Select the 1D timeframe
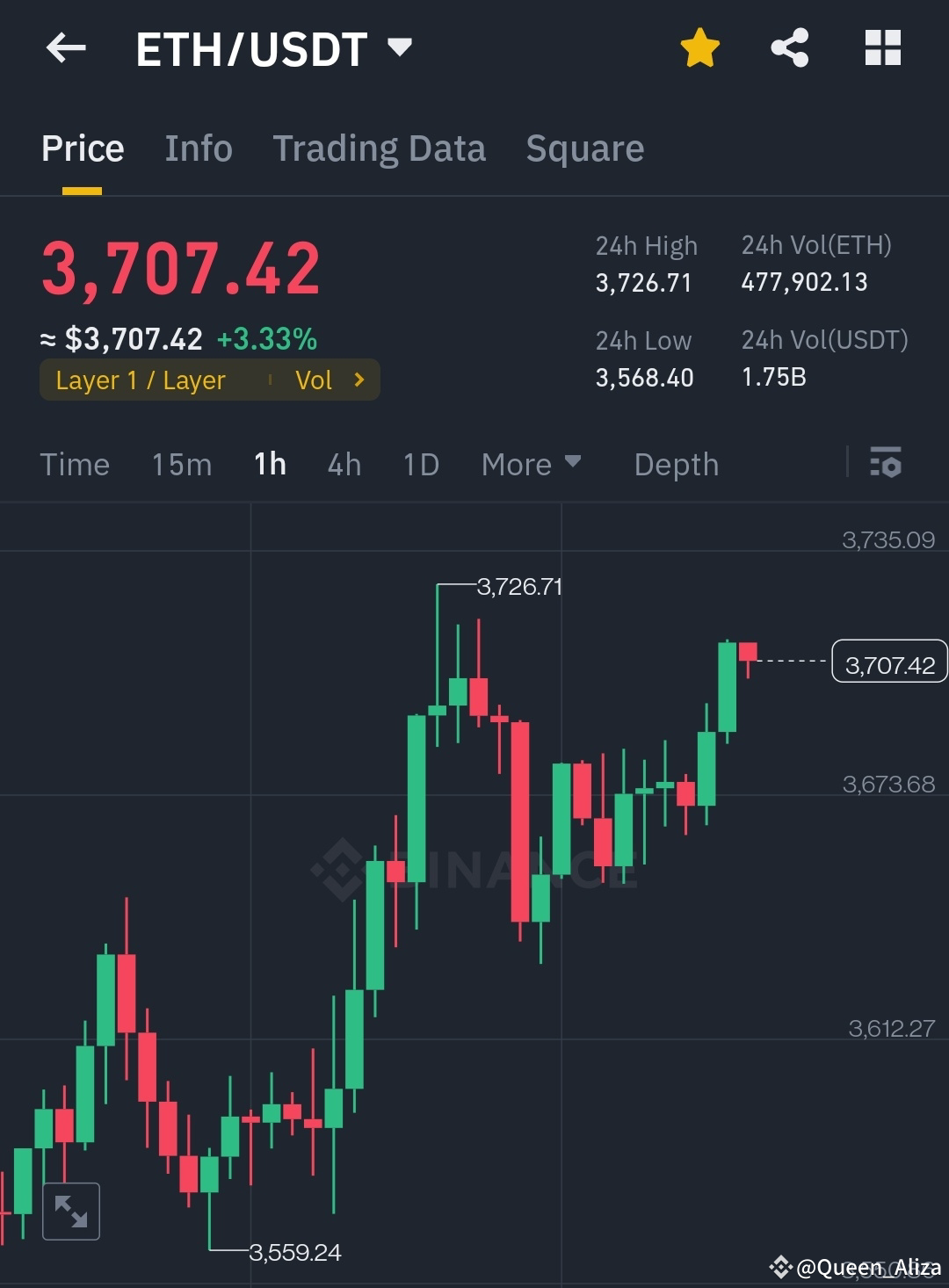 pyautogui.click(x=420, y=464)
